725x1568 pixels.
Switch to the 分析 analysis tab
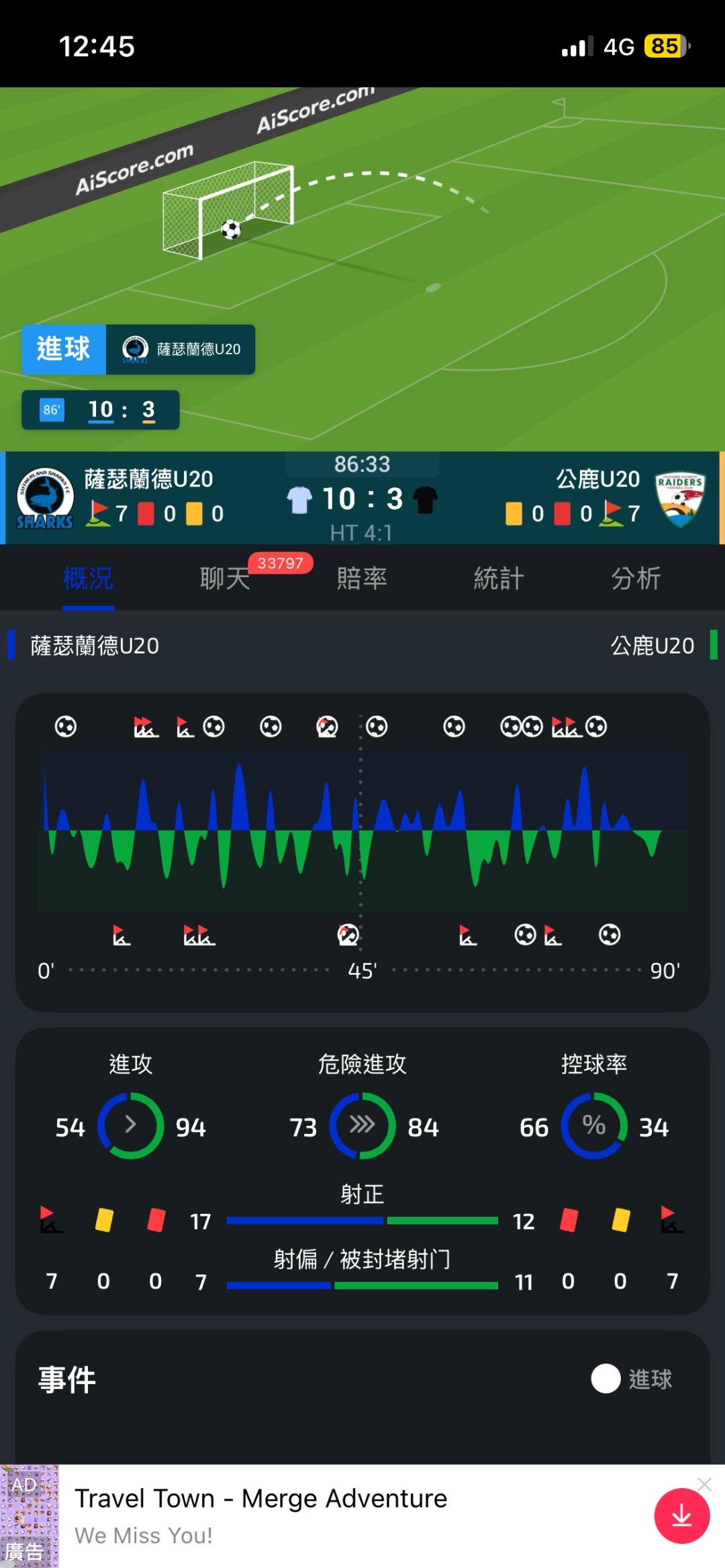coord(636,578)
